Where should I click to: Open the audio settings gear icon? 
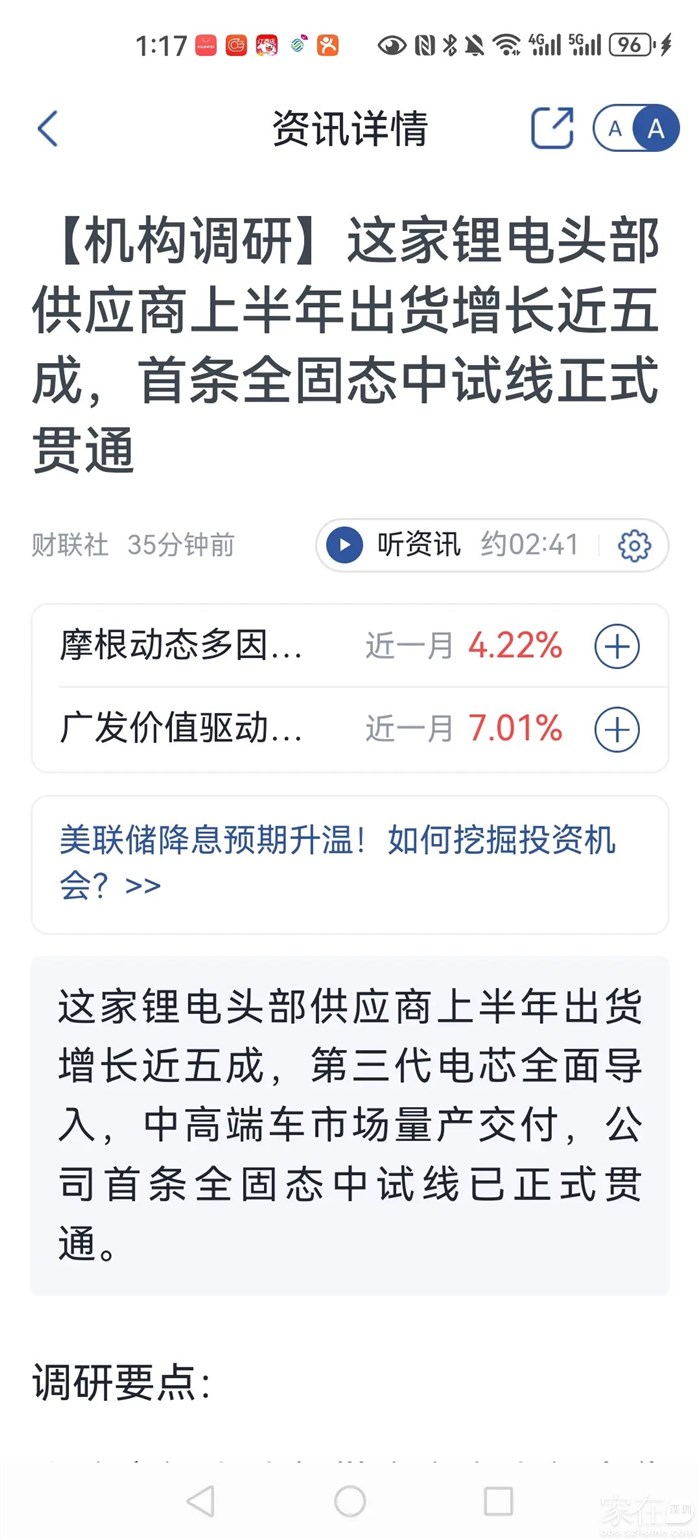(634, 545)
